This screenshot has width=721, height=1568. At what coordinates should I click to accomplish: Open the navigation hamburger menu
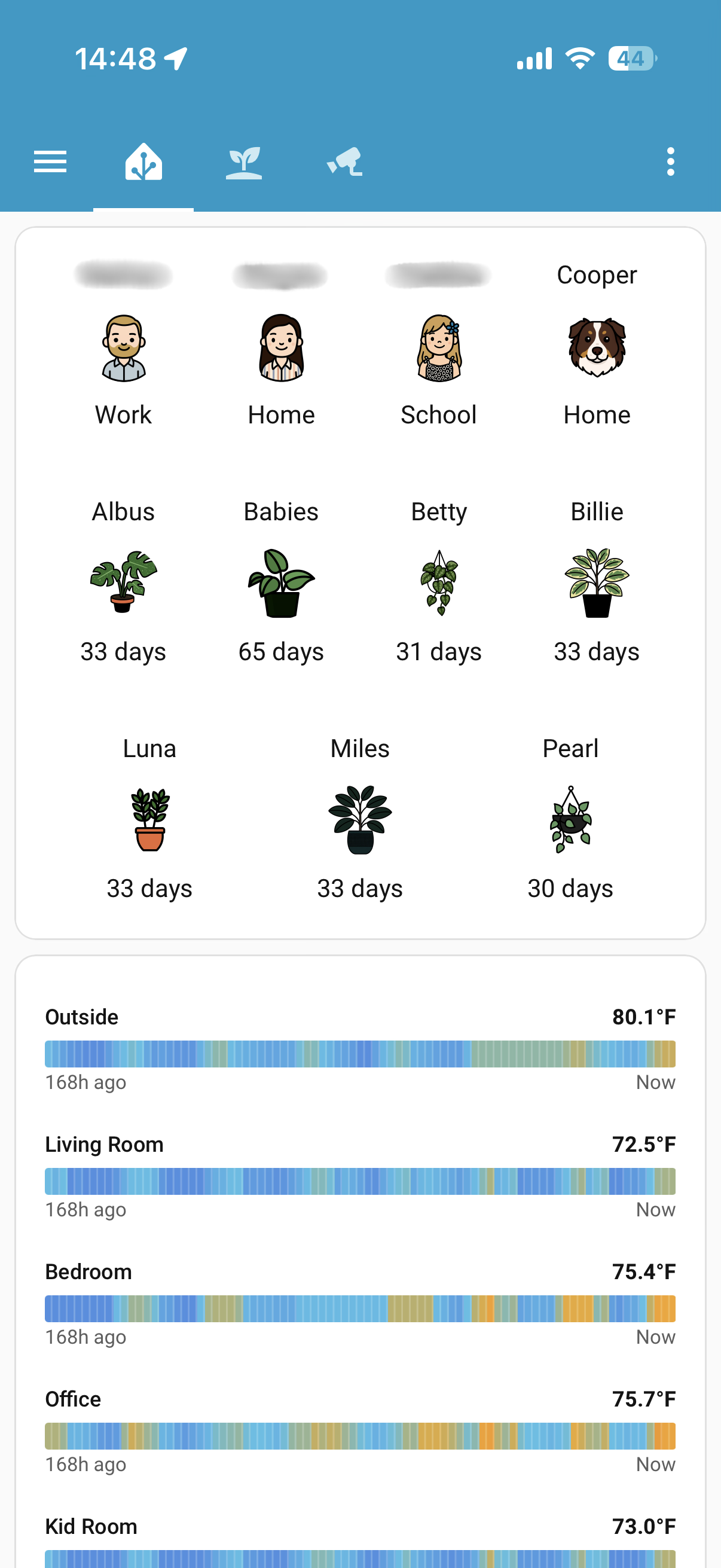50,161
